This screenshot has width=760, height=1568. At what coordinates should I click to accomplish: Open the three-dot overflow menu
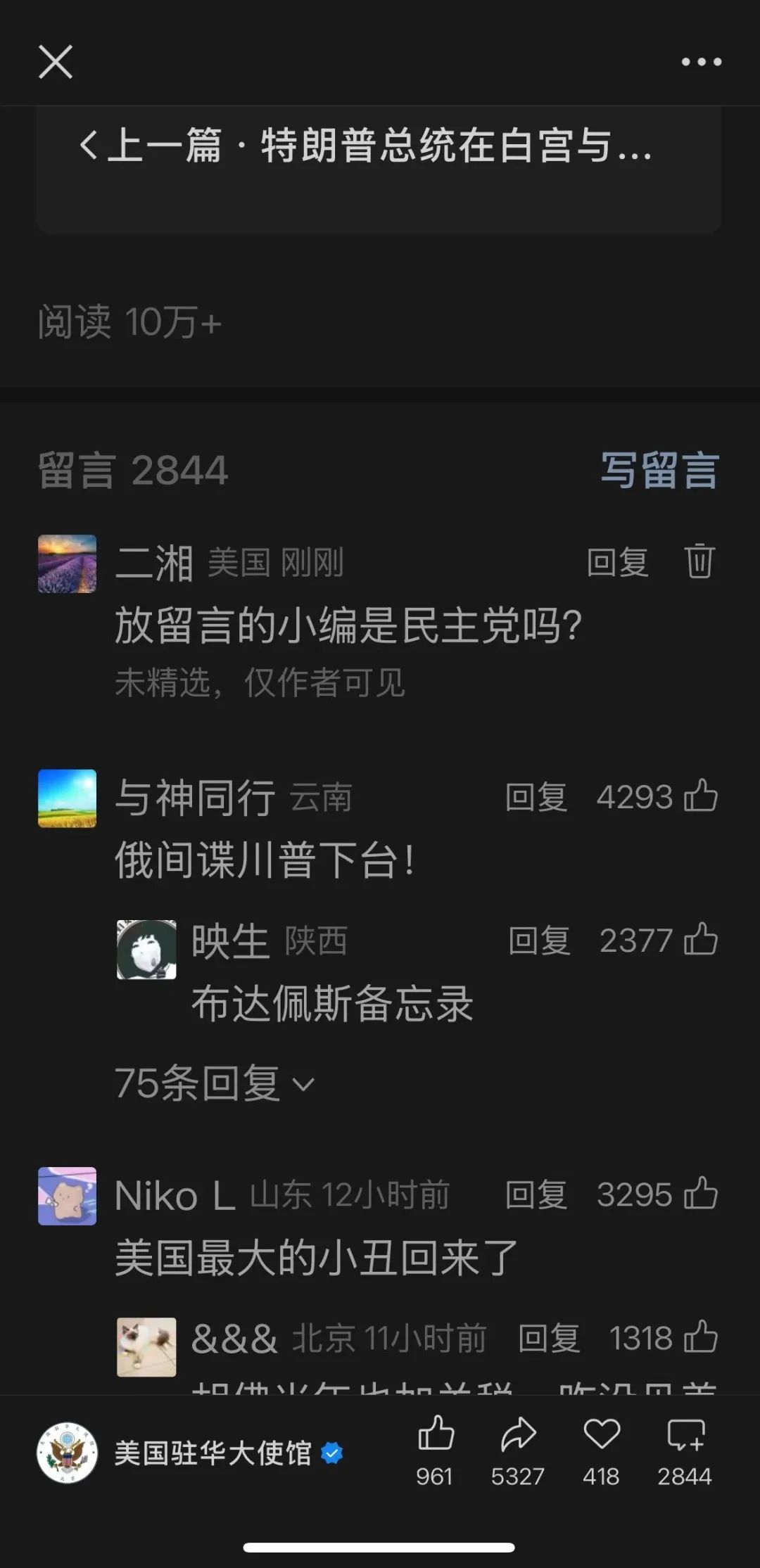pyautogui.click(x=701, y=62)
